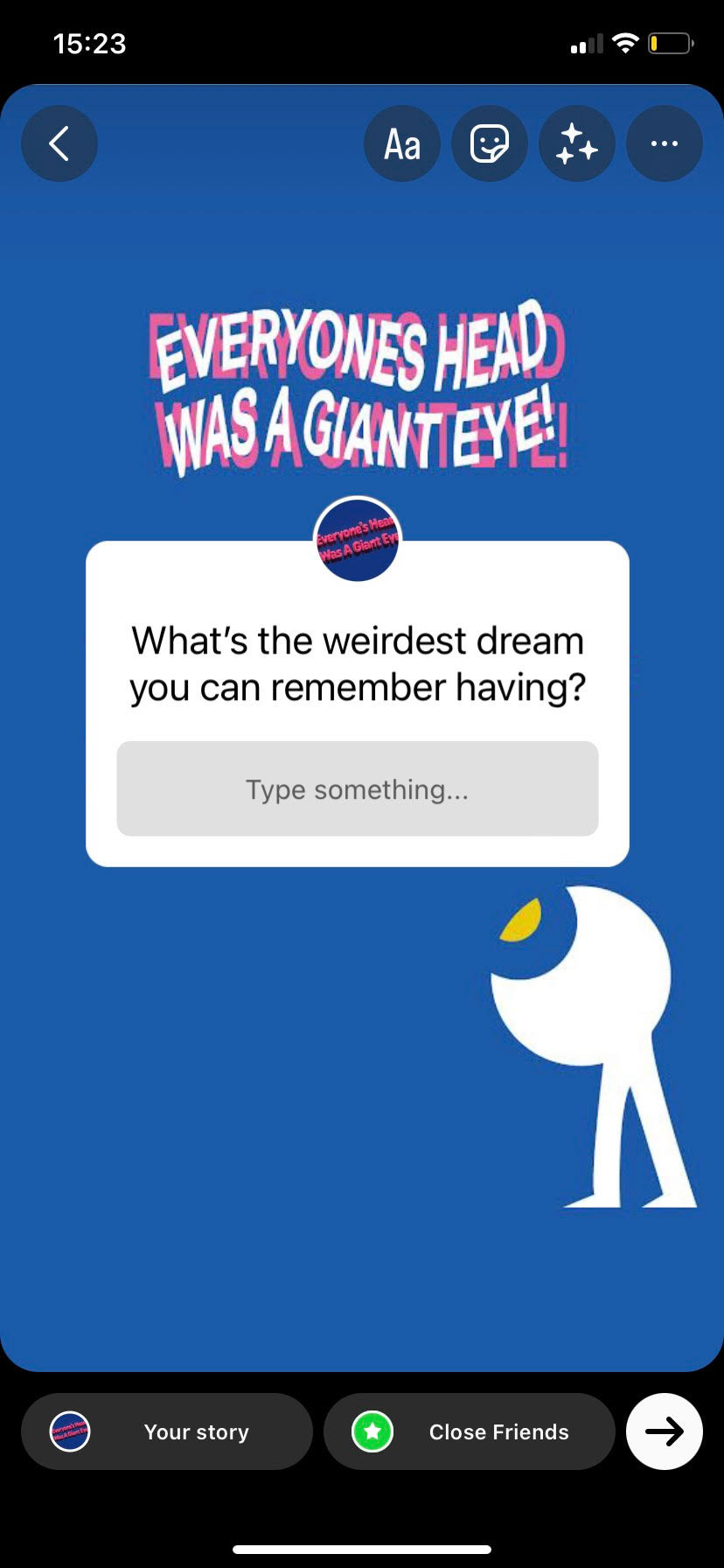Go back from the story editor
Viewport: 724px width, 1568px height.
click(x=59, y=143)
